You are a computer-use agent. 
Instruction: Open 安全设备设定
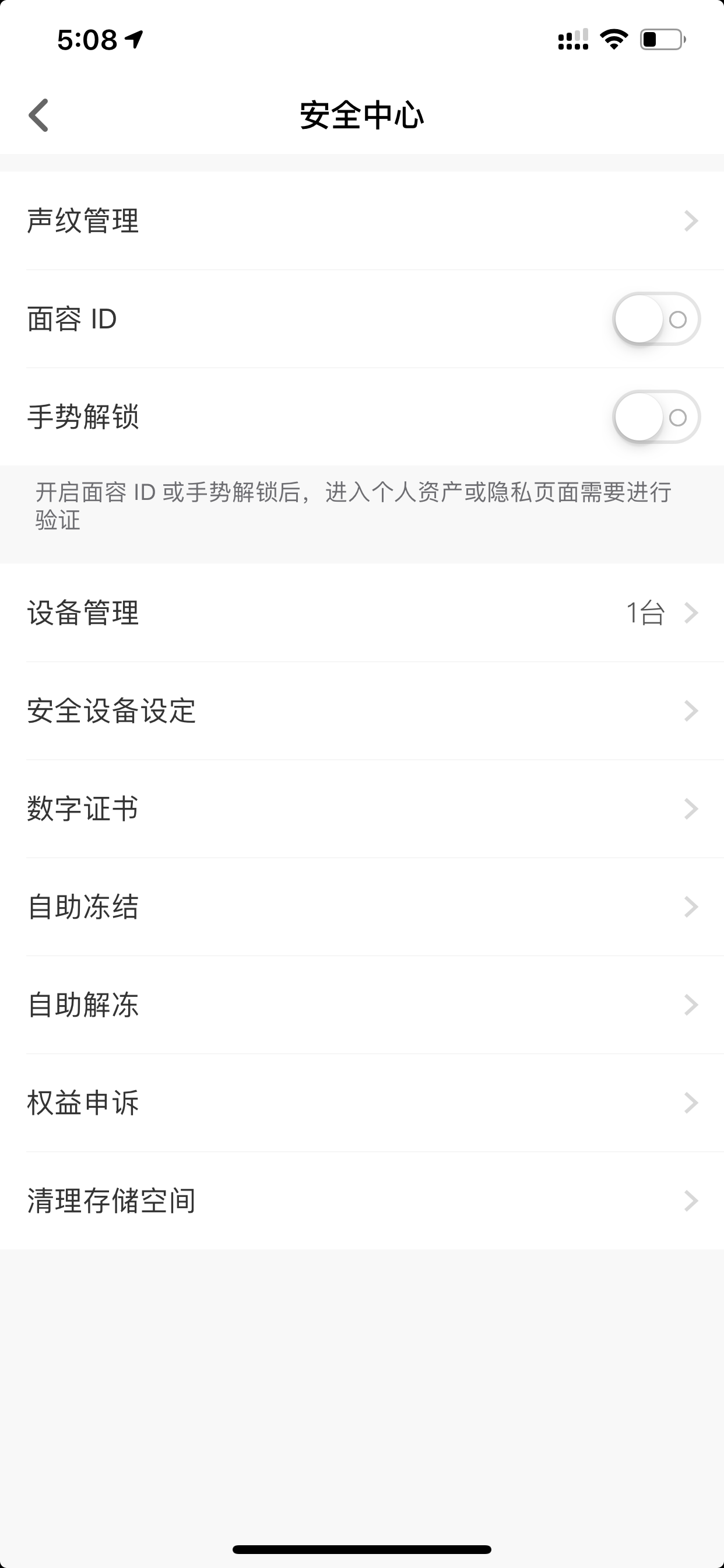click(x=362, y=710)
